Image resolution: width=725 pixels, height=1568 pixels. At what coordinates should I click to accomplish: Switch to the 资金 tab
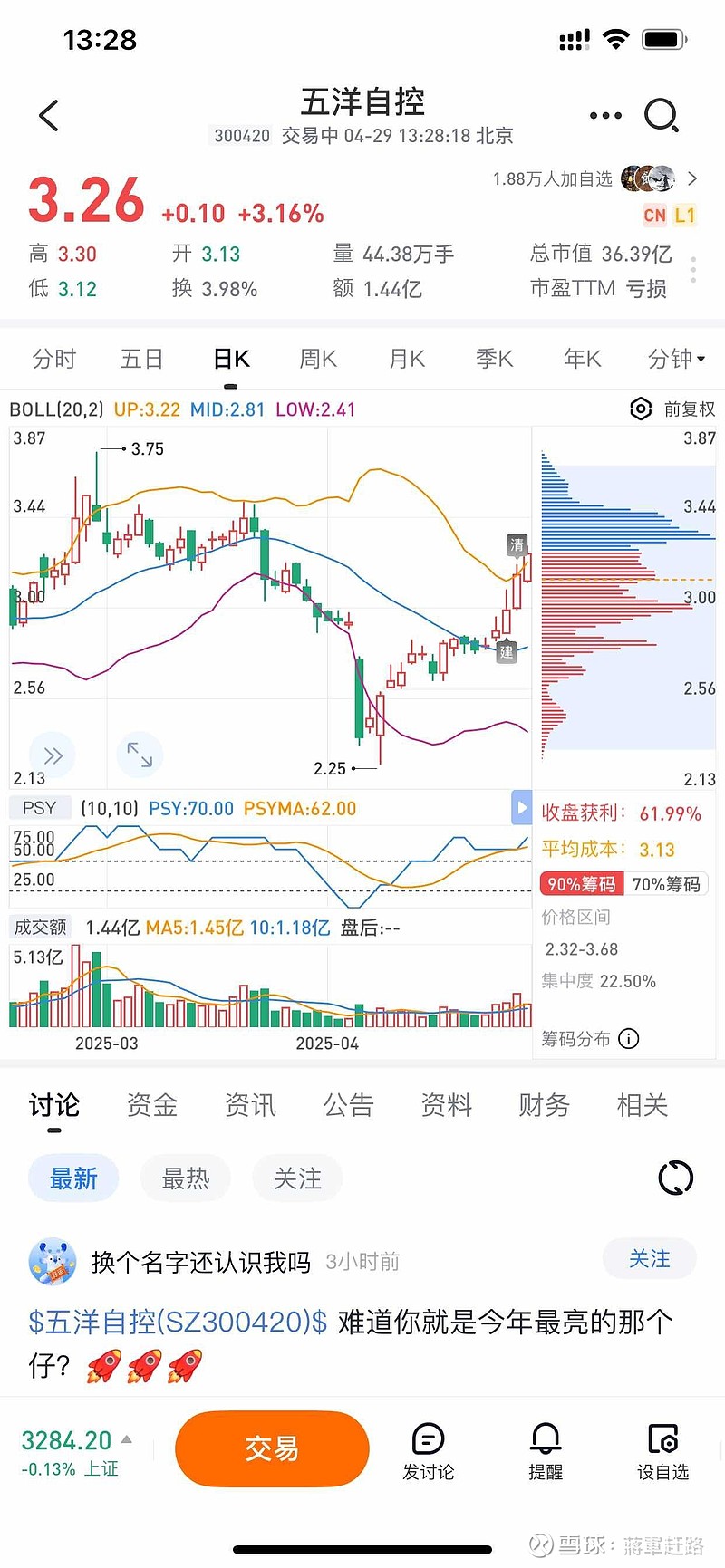click(x=152, y=1104)
